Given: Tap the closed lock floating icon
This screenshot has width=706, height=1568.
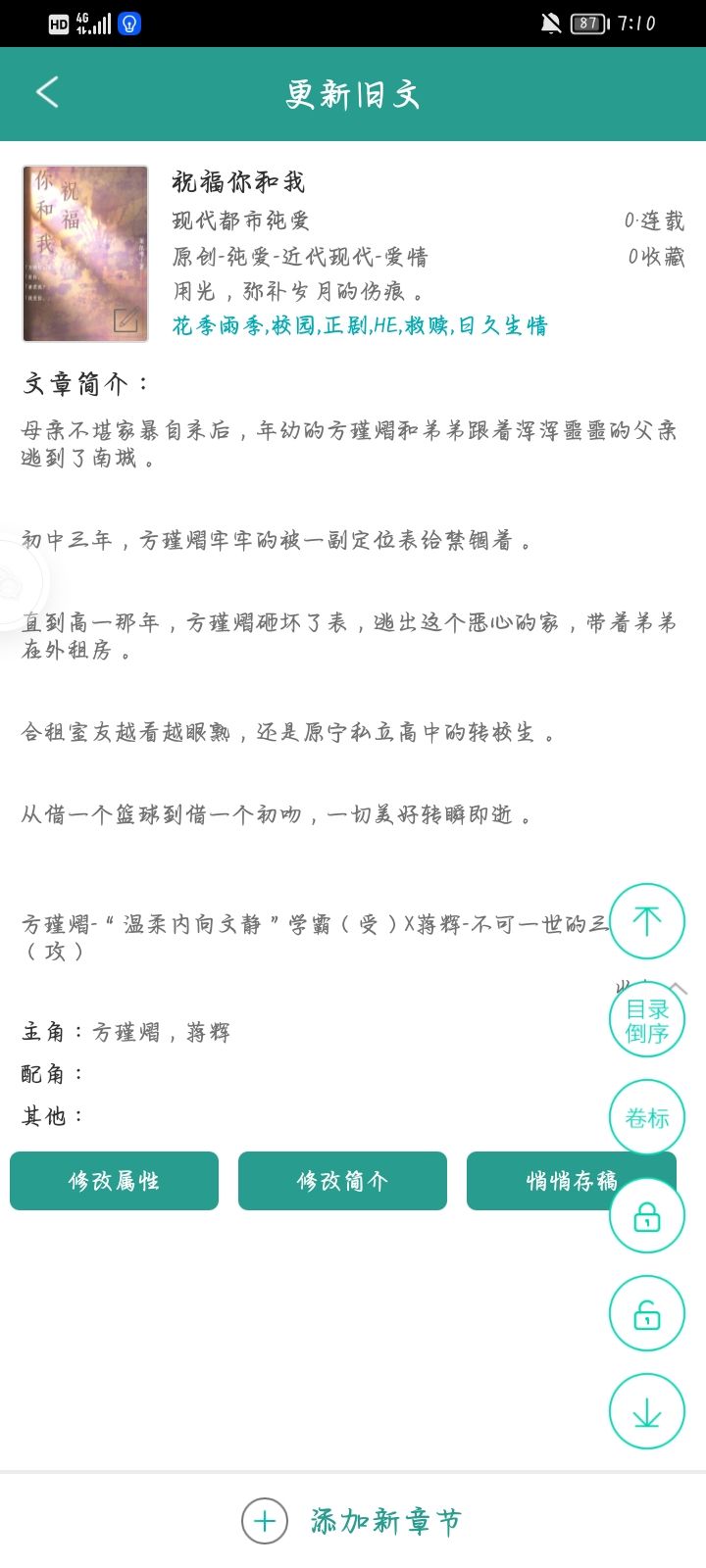Looking at the screenshot, I should [x=647, y=1215].
